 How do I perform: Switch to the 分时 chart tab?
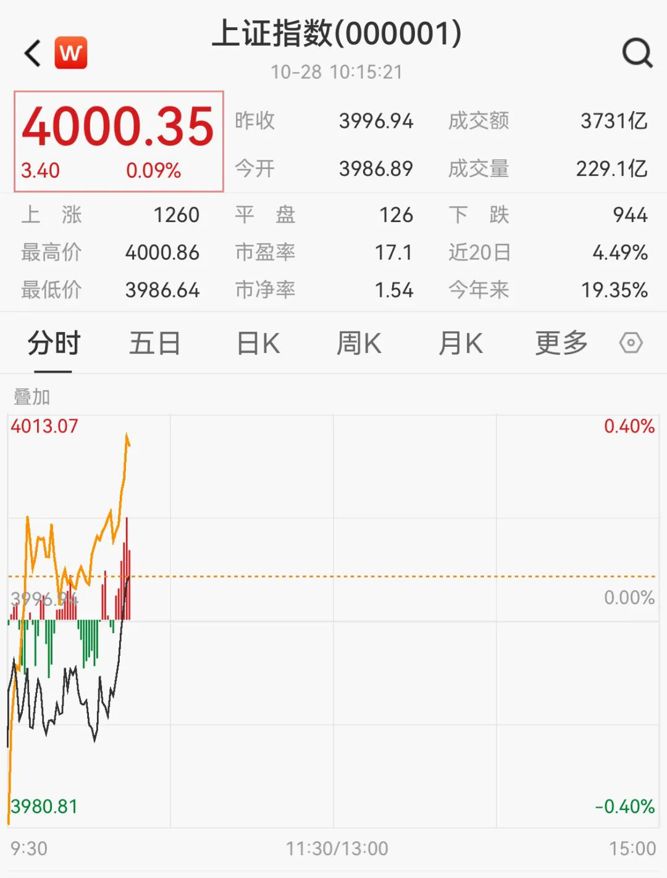[53, 344]
